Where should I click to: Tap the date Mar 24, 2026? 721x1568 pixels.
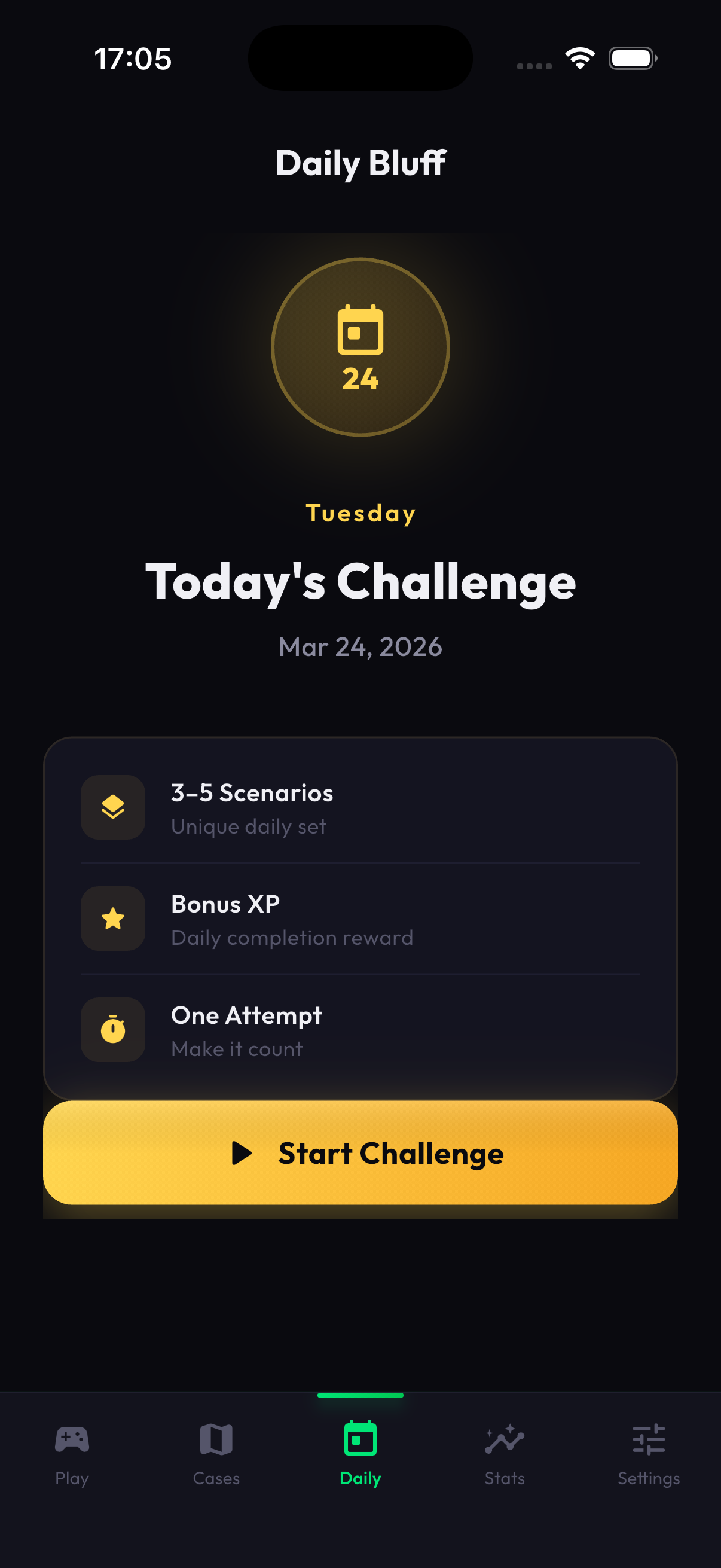click(x=359, y=647)
